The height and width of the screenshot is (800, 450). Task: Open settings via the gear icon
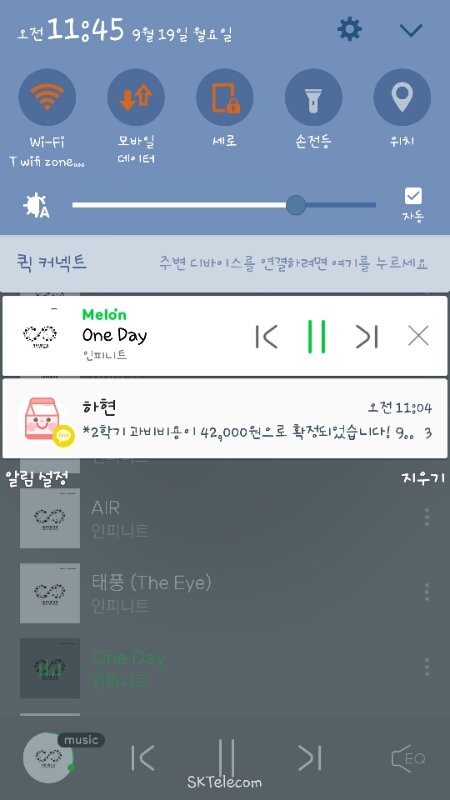(349, 30)
